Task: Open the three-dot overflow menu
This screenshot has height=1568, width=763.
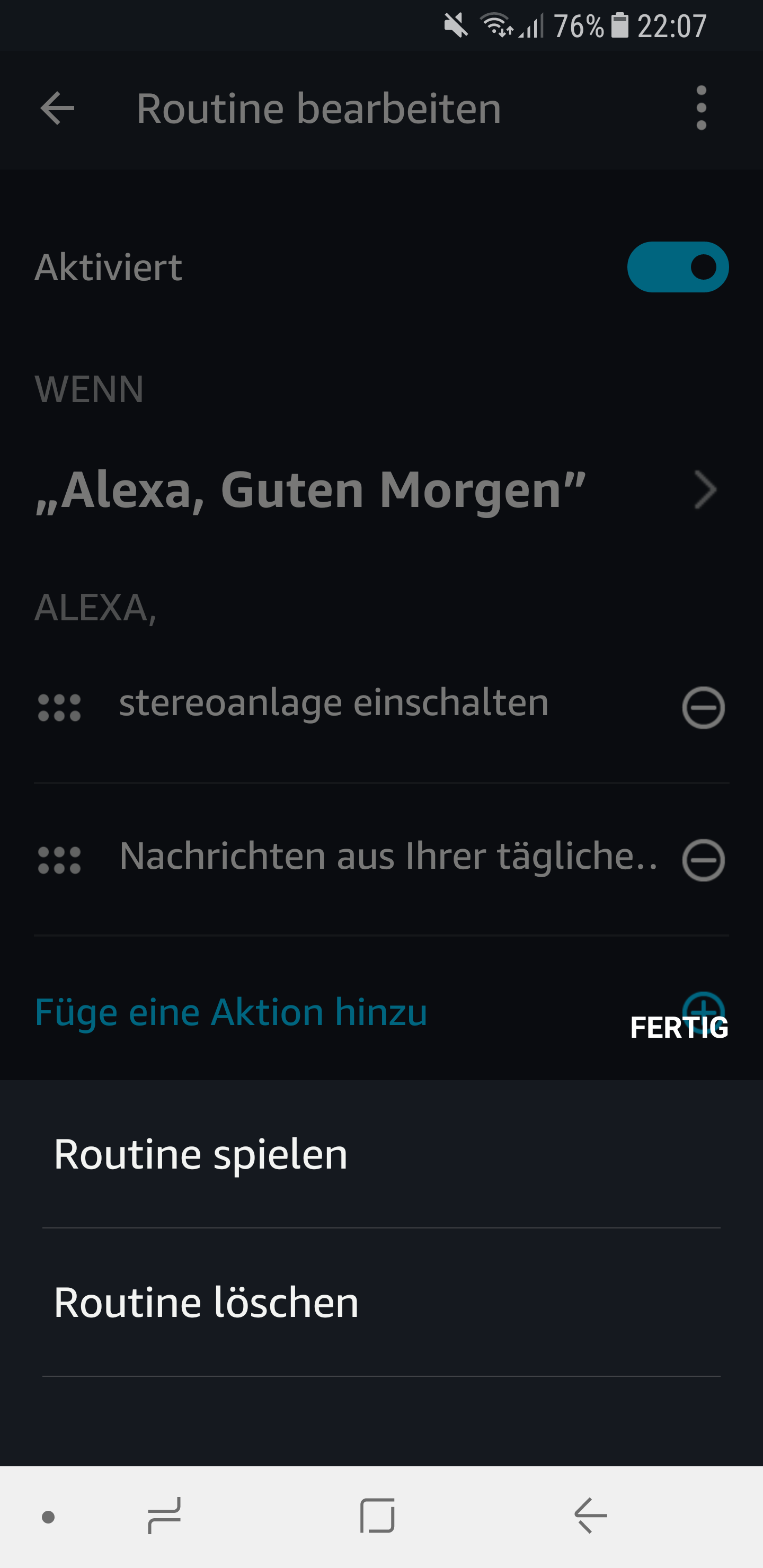Action: click(x=701, y=109)
